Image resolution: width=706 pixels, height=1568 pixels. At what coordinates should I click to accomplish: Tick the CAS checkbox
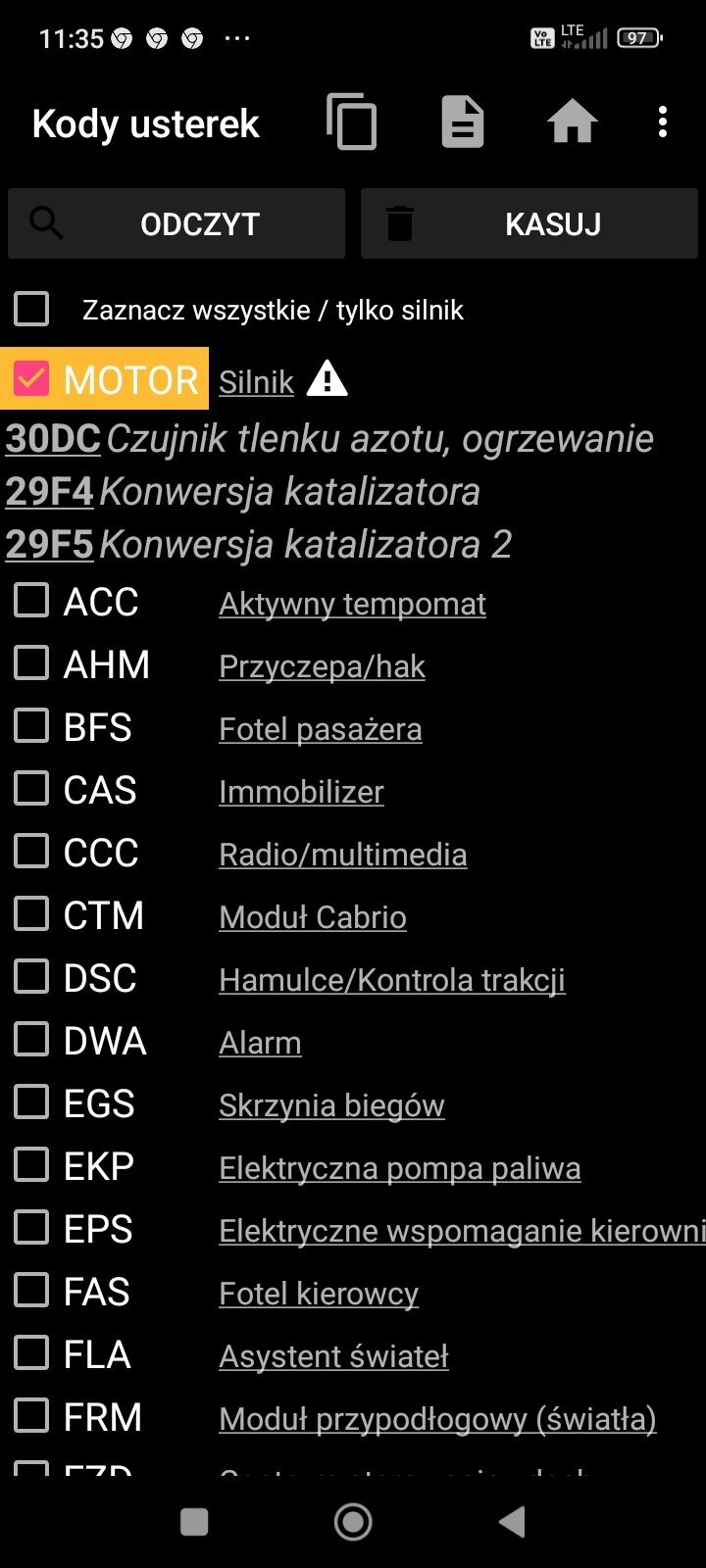click(31, 789)
